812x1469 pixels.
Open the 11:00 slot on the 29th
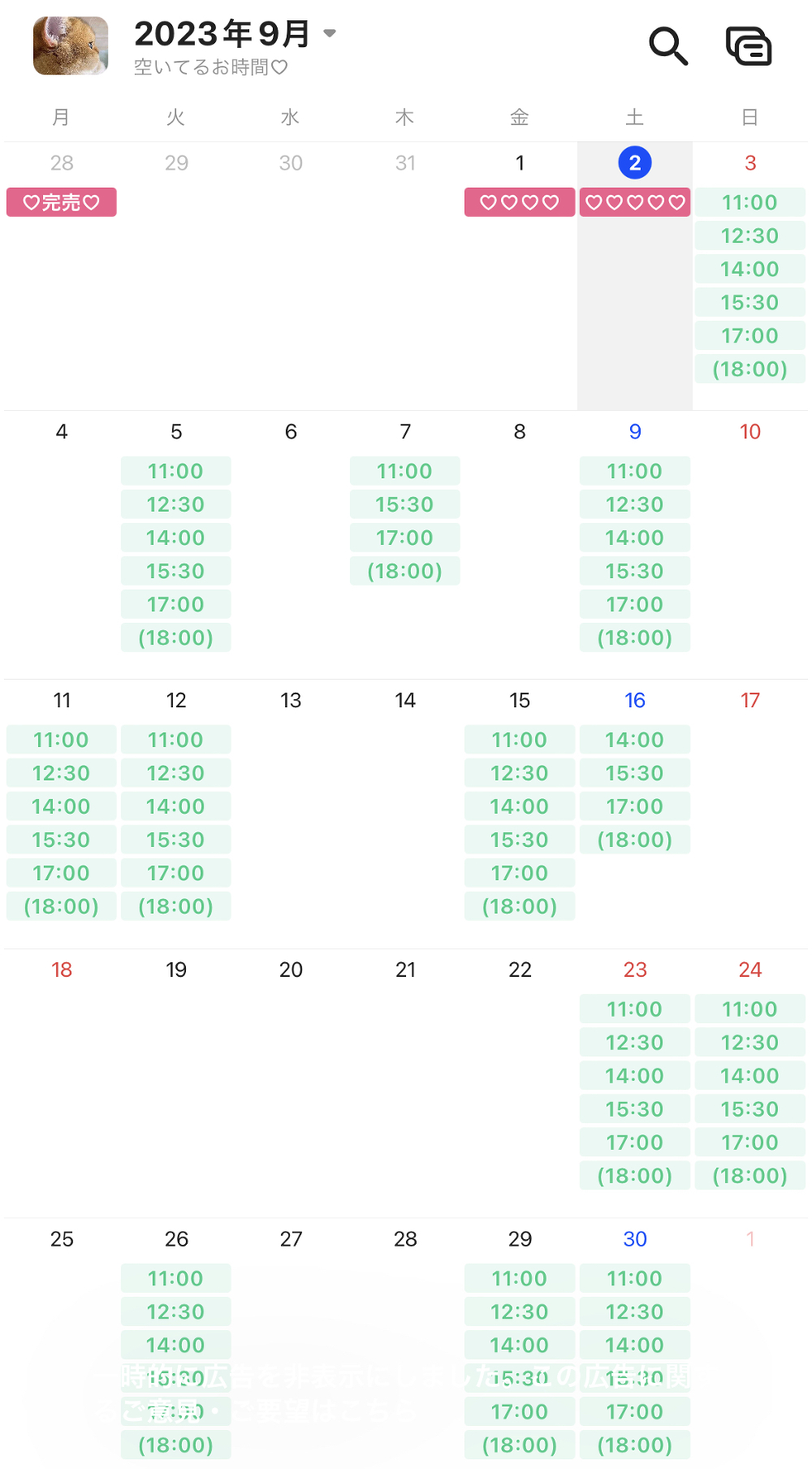(x=520, y=1278)
